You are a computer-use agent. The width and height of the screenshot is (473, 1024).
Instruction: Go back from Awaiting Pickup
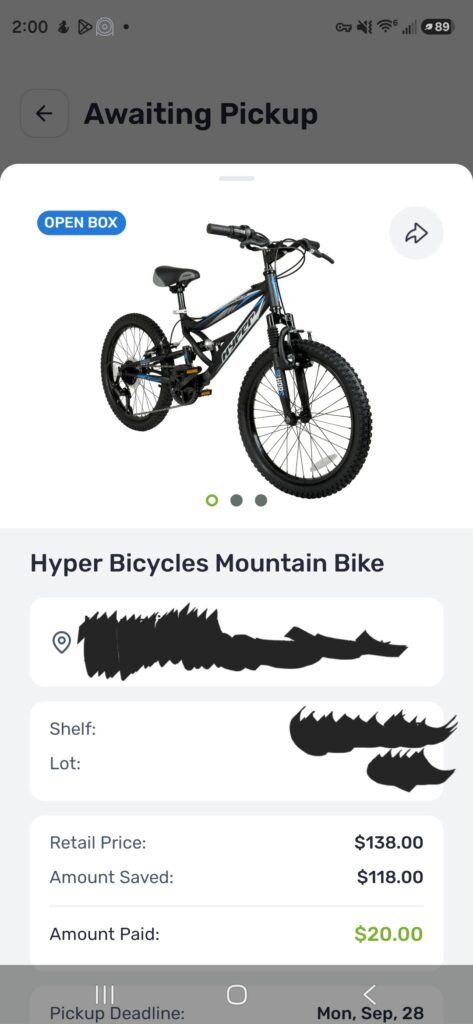tap(44, 114)
